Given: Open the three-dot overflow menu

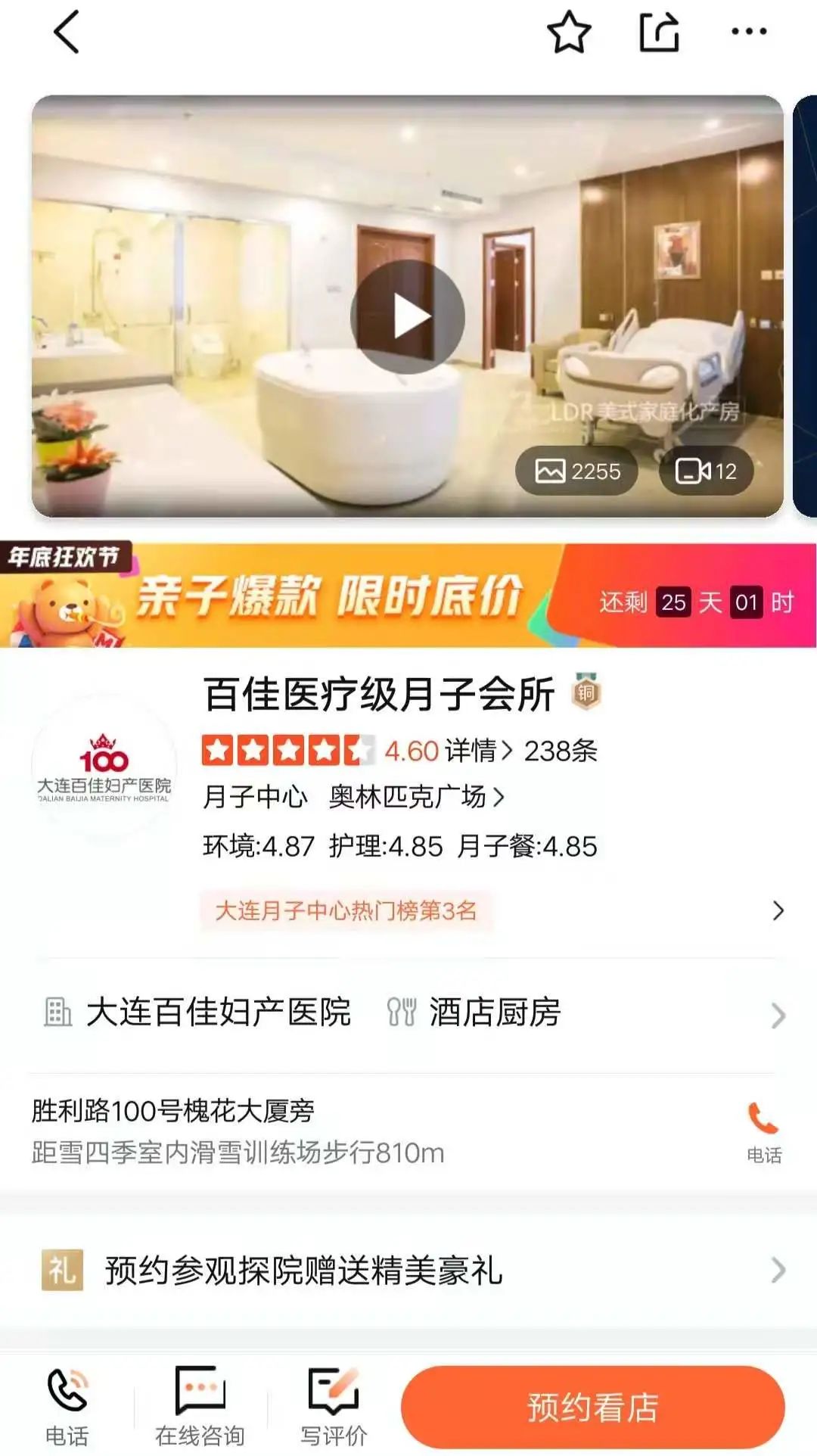Looking at the screenshot, I should 749,32.
